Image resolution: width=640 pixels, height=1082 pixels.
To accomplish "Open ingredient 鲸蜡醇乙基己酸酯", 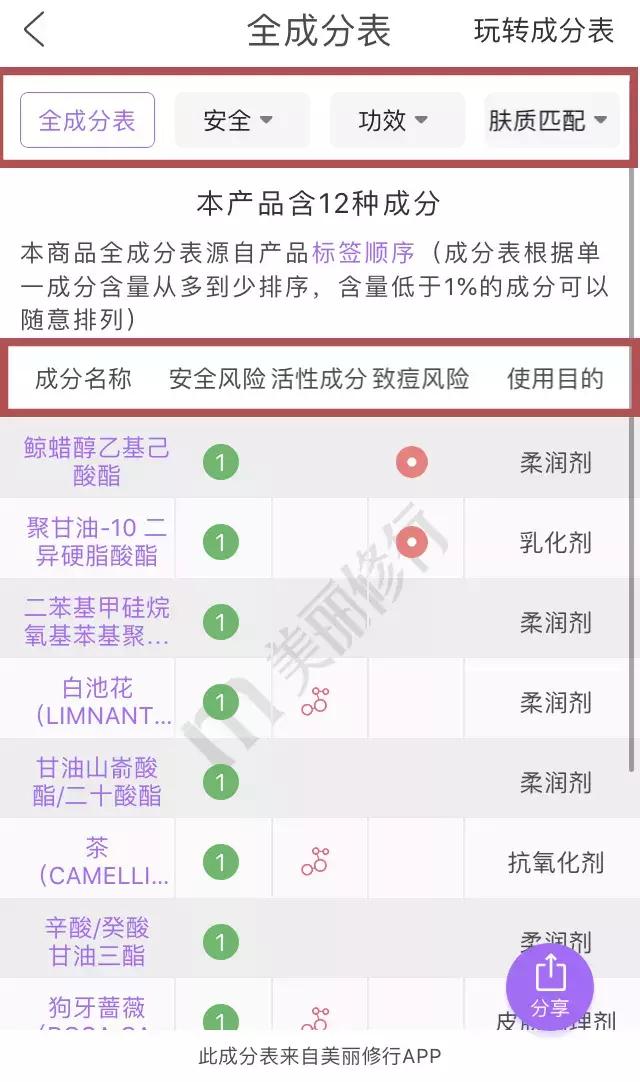I will (x=97, y=462).
